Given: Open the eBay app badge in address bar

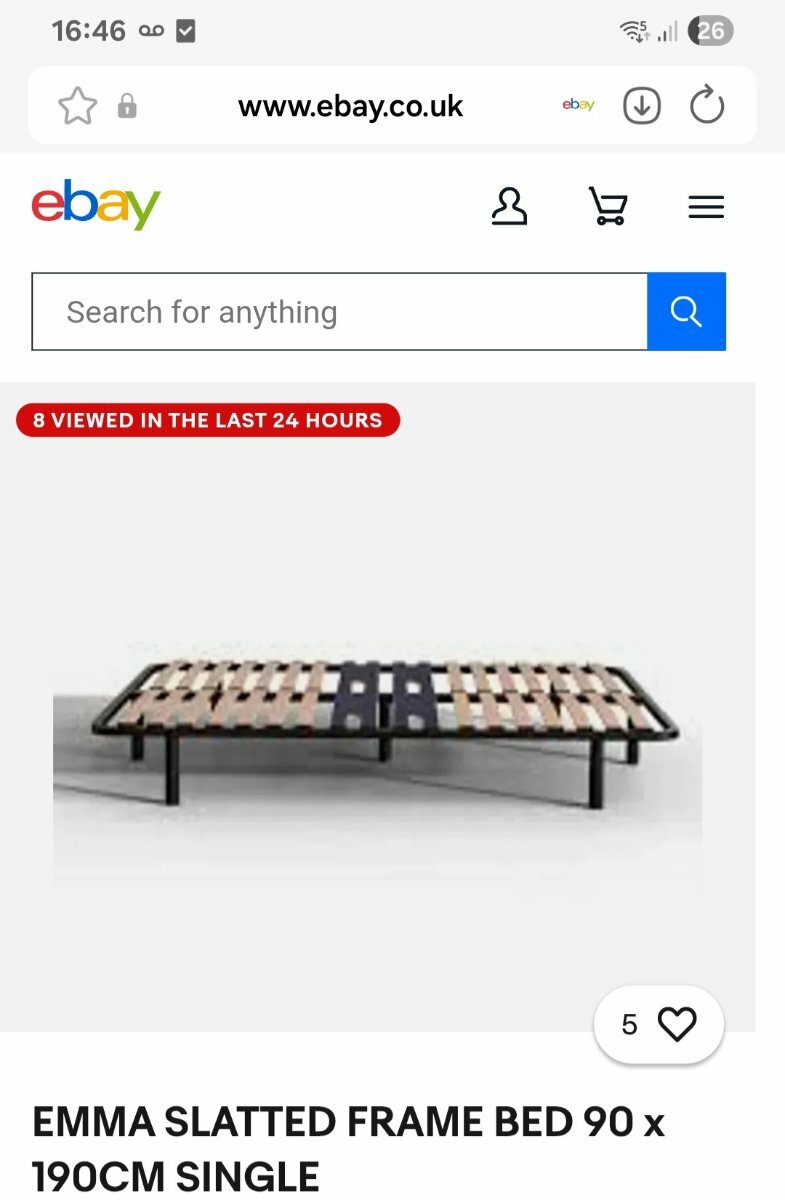Looking at the screenshot, I should 578,105.
